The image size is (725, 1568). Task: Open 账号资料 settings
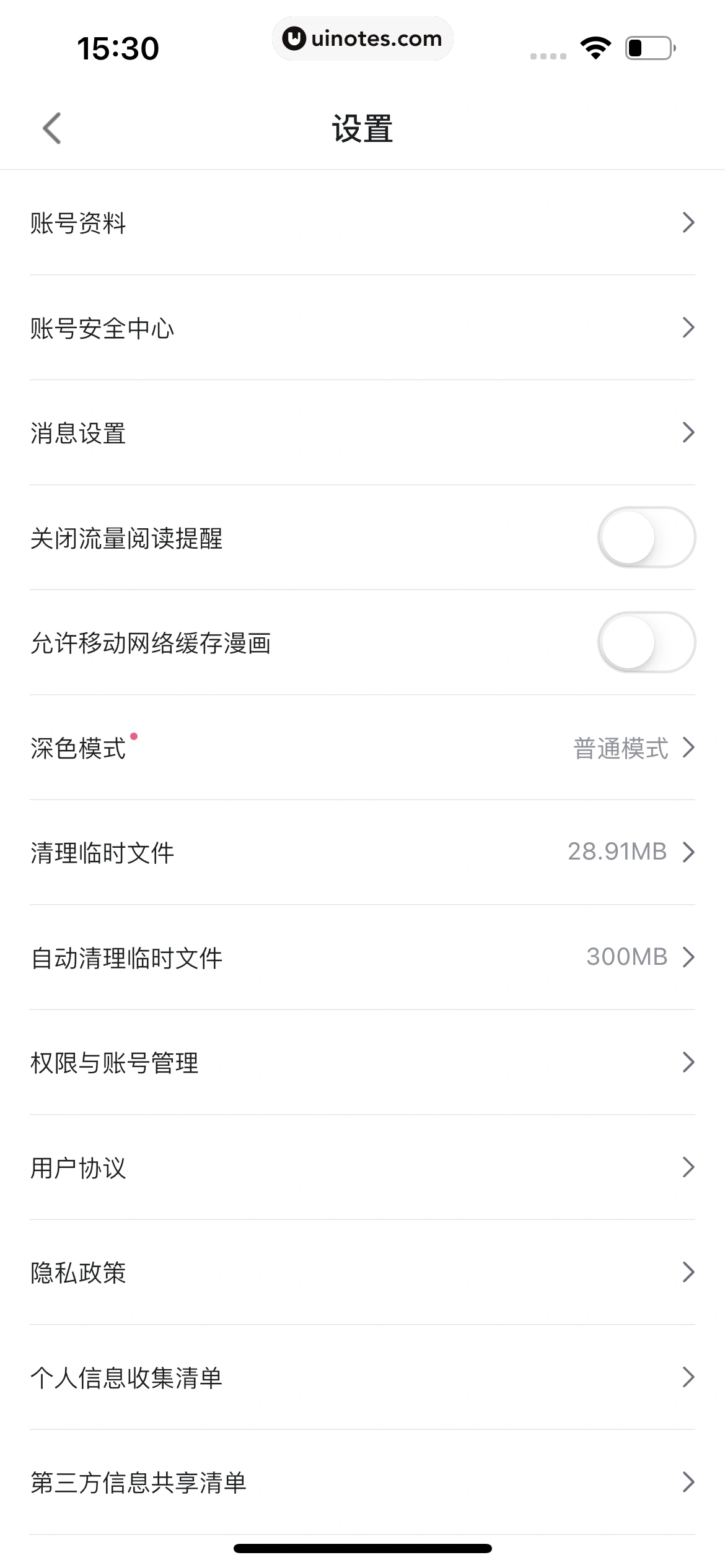(x=362, y=223)
